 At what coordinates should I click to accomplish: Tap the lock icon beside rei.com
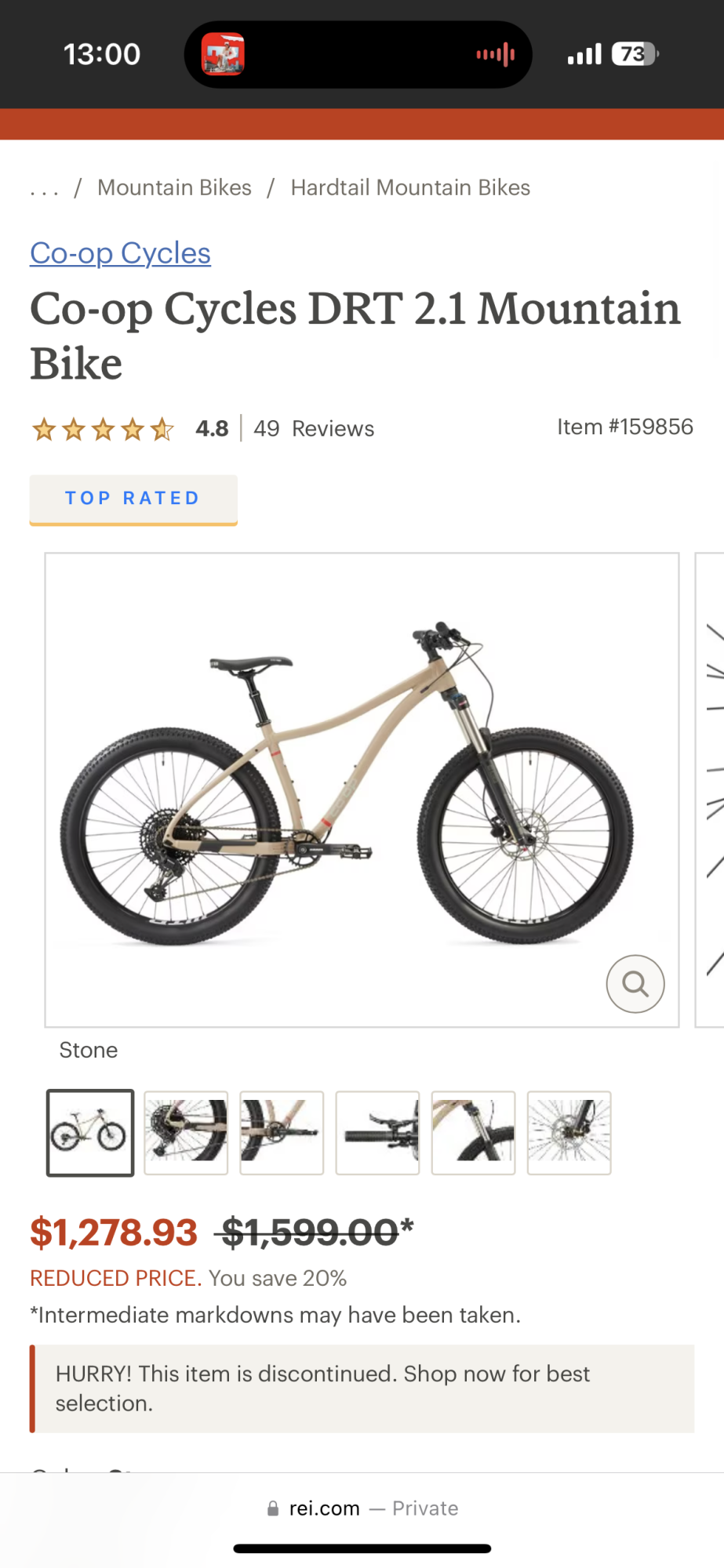274,1508
